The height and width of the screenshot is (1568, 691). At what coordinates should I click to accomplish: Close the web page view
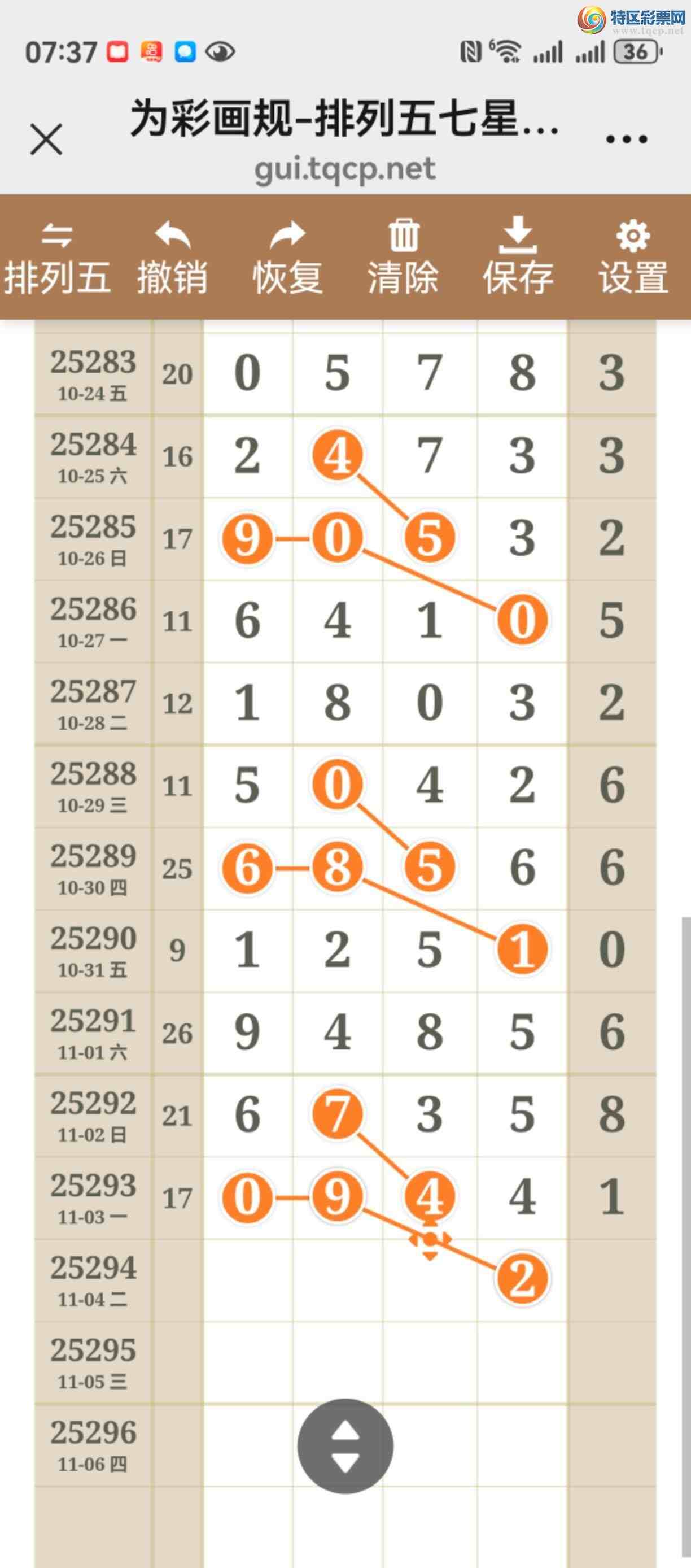point(46,140)
